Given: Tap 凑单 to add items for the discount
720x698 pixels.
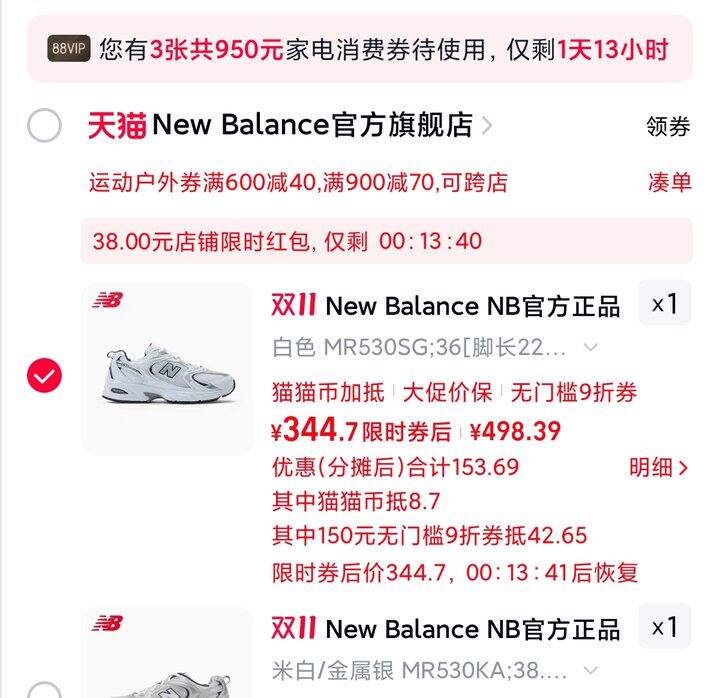Looking at the screenshot, I should pos(669,182).
